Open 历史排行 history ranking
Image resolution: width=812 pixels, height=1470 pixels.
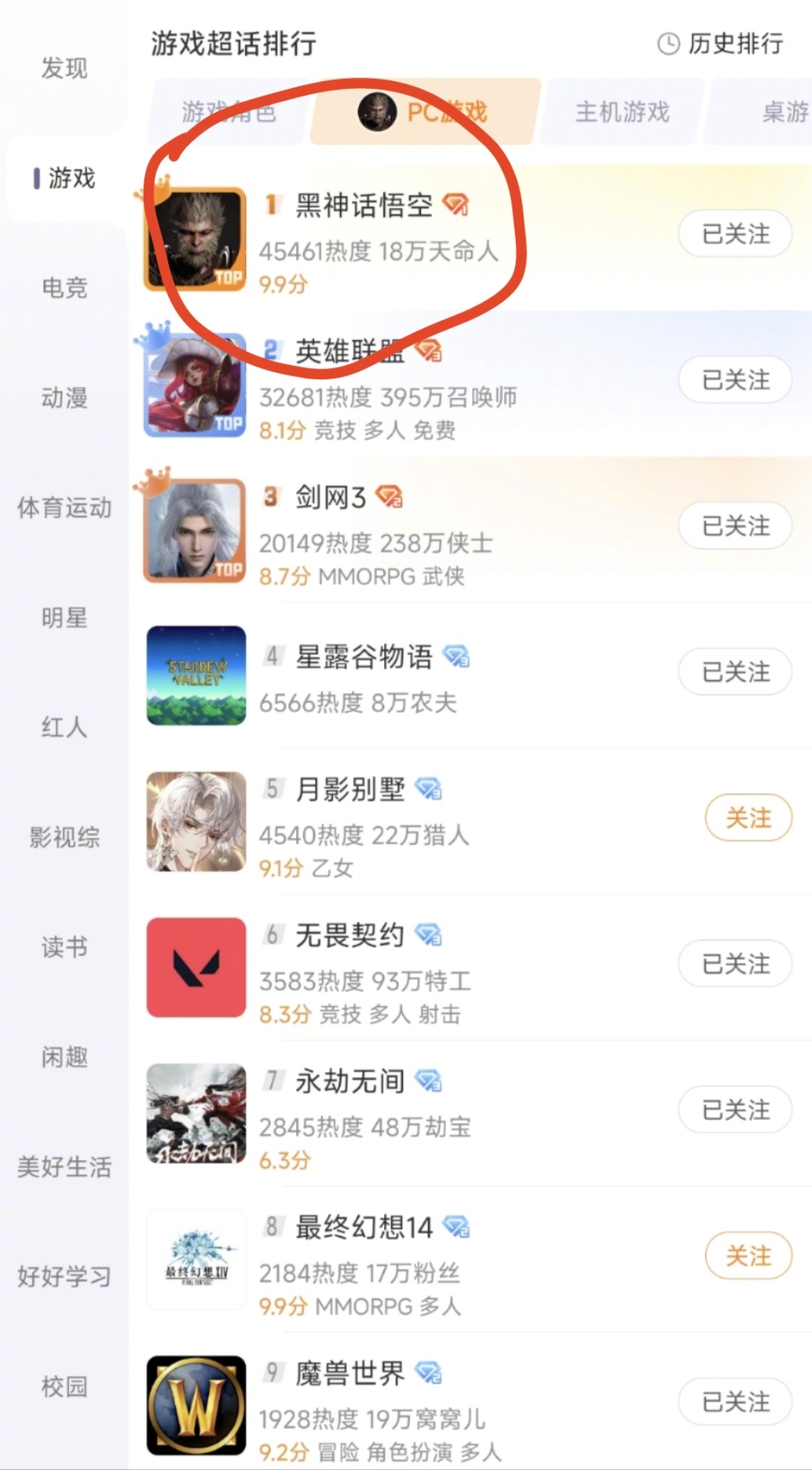point(720,44)
